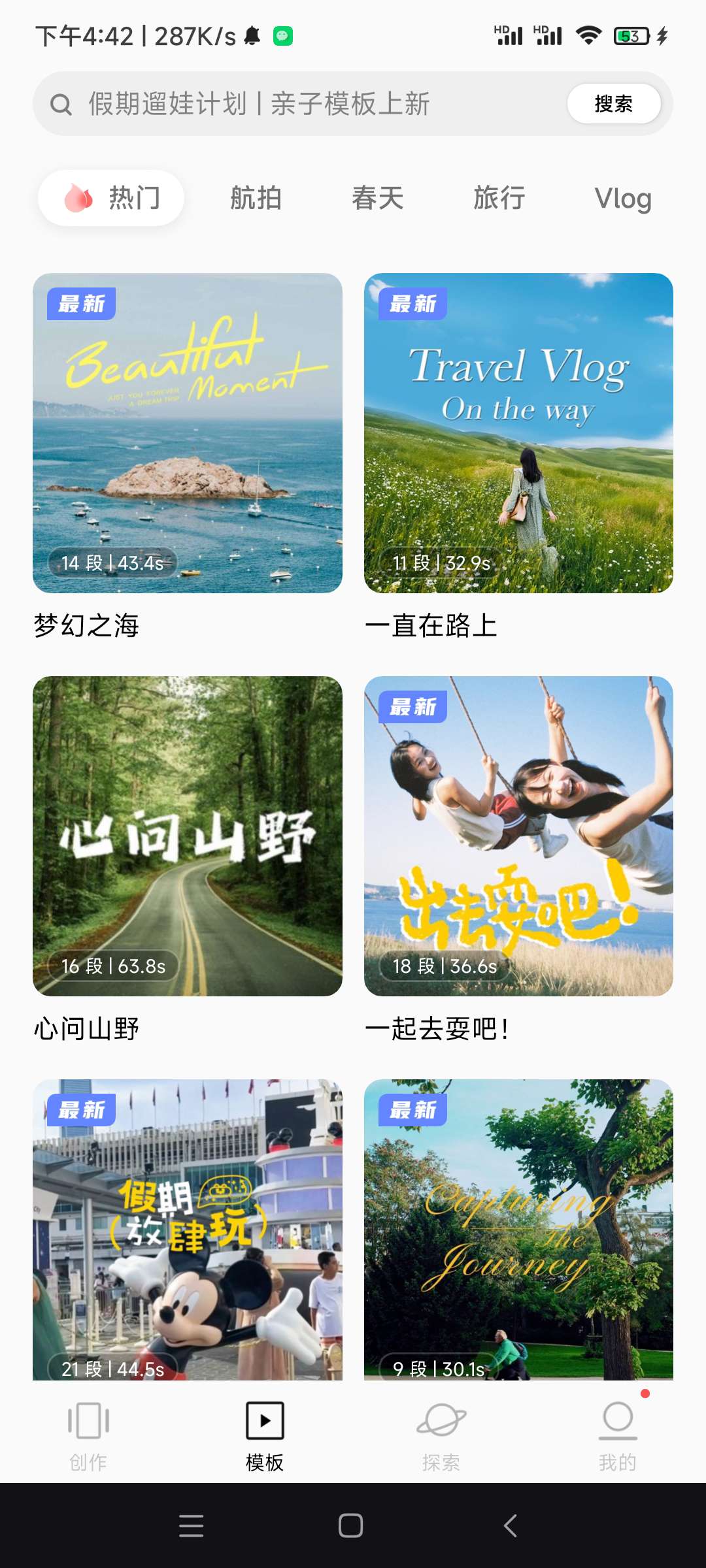
Task: Tap the 搜索 button
Action: 613,104
